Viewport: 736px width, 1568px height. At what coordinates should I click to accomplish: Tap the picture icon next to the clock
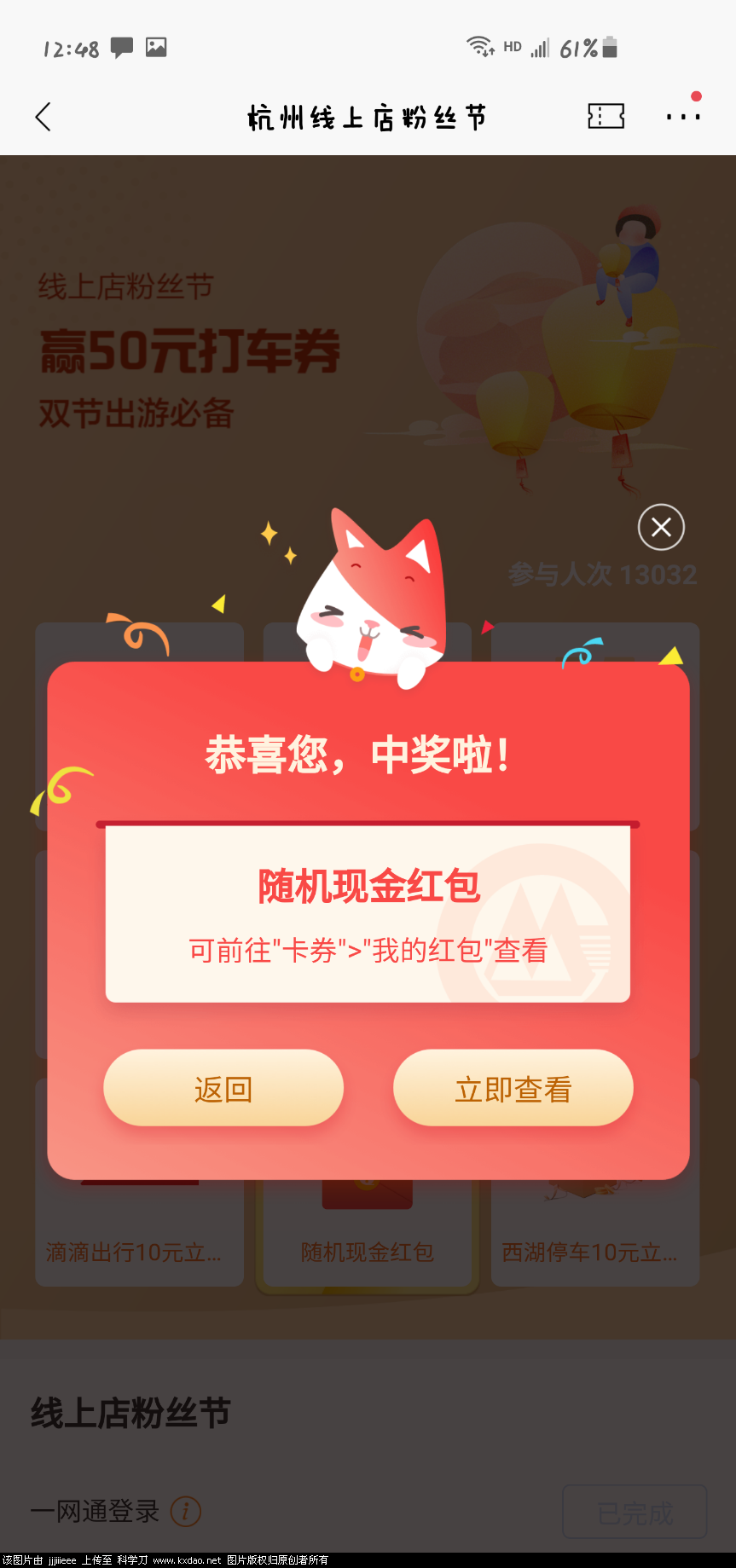coord(156,47)
